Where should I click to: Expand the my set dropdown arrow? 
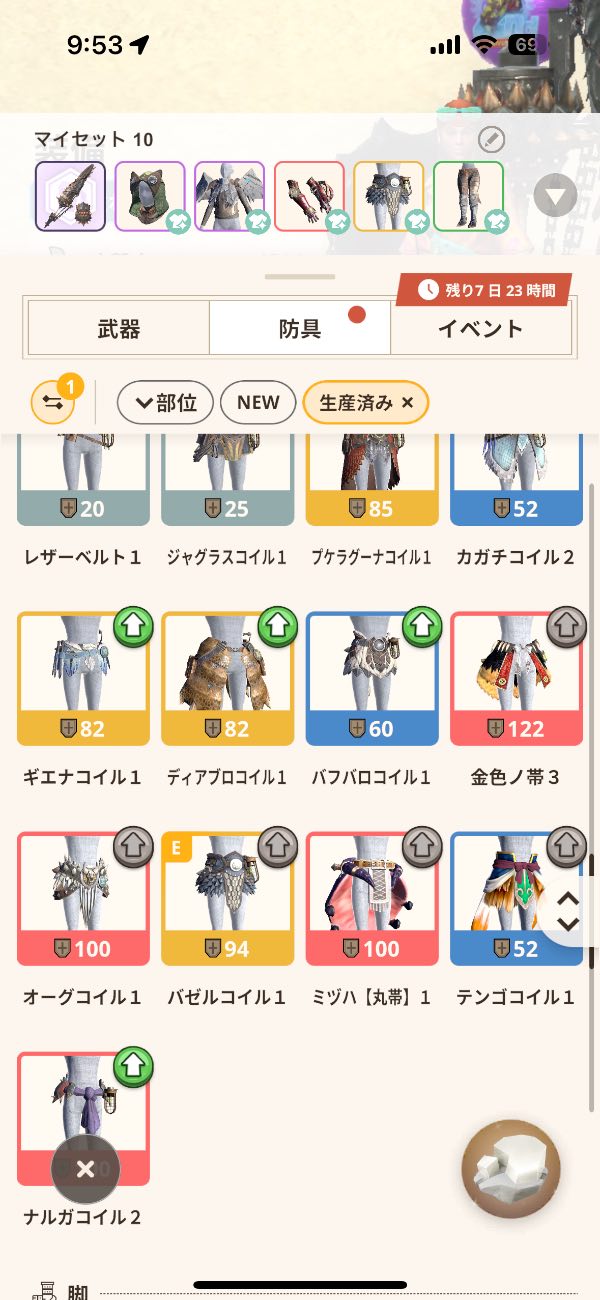(555, 196)
